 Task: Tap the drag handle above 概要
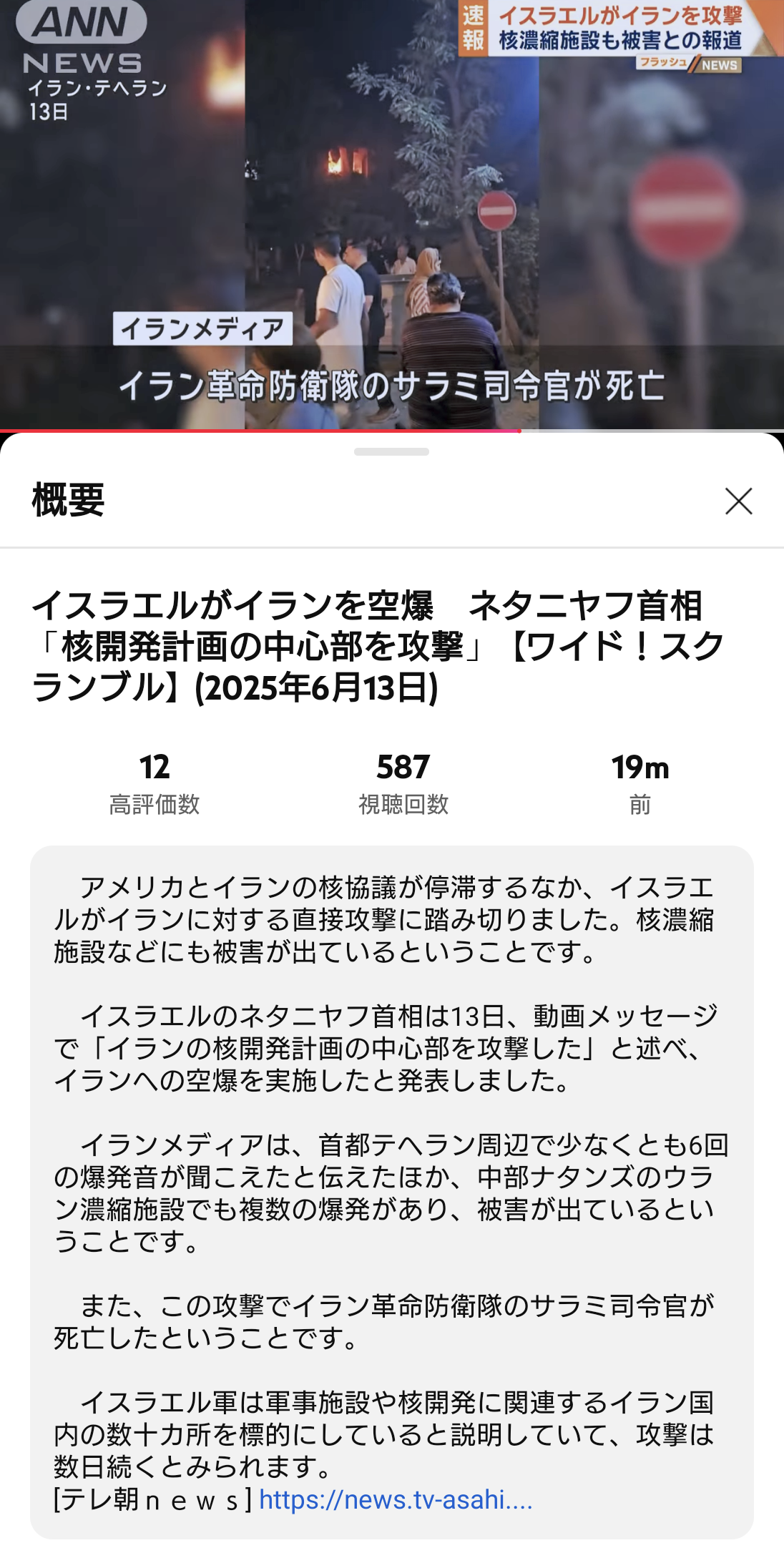click(391, 451)
